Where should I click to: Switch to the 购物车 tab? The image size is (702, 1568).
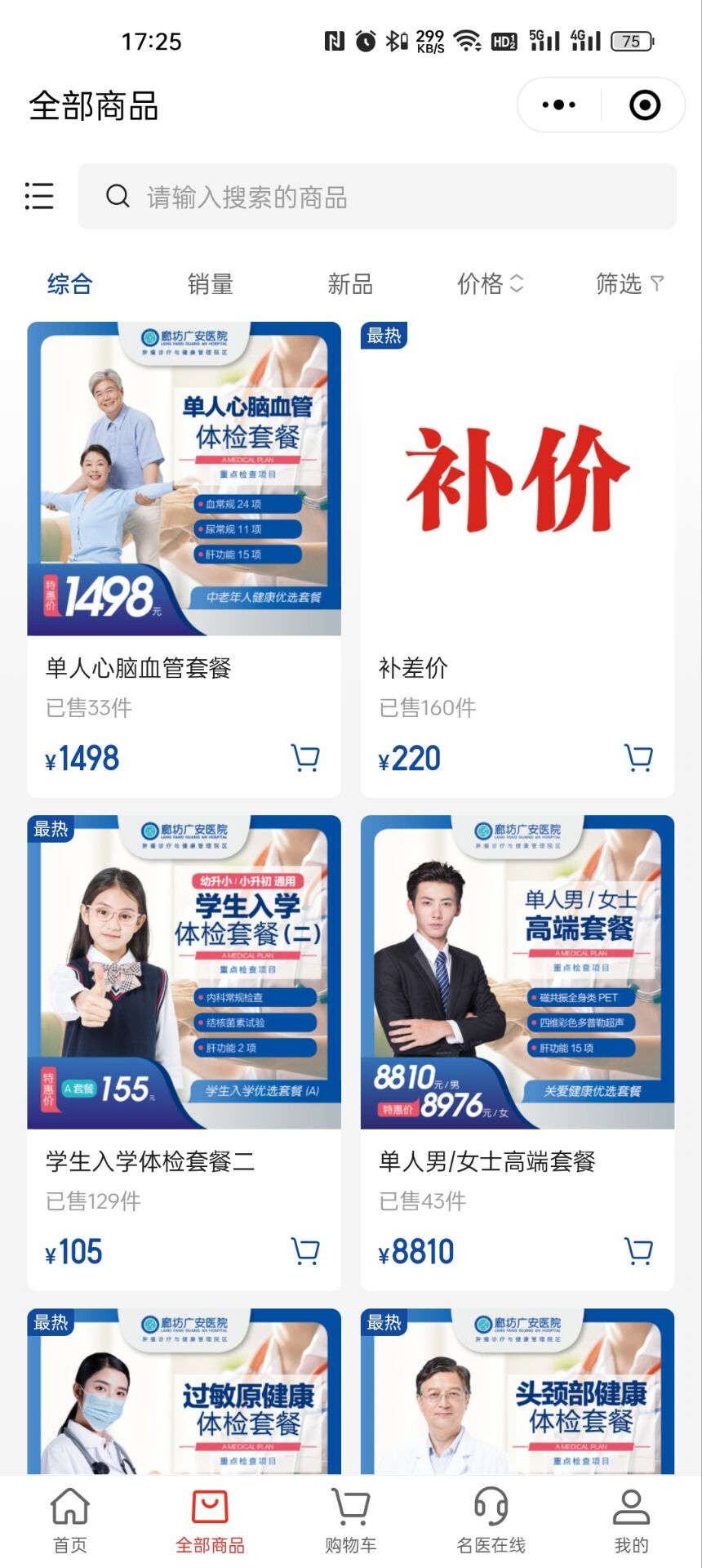[350, 1520]
